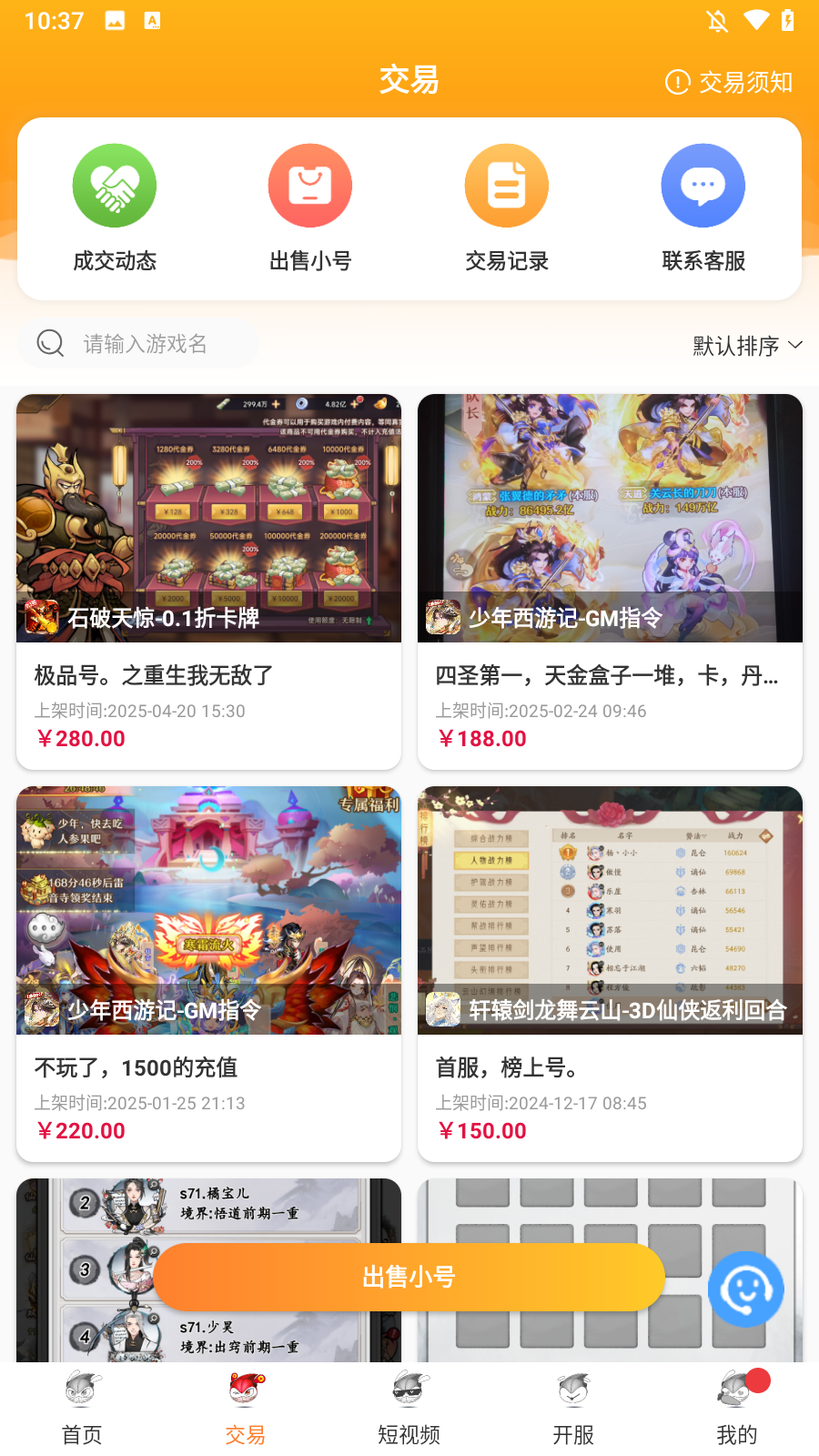Image resolution: width=819 pixels, height=1456 pixels.
Task: Tap 我的 with the red notification badge
Action: (x=736, y=1406)
